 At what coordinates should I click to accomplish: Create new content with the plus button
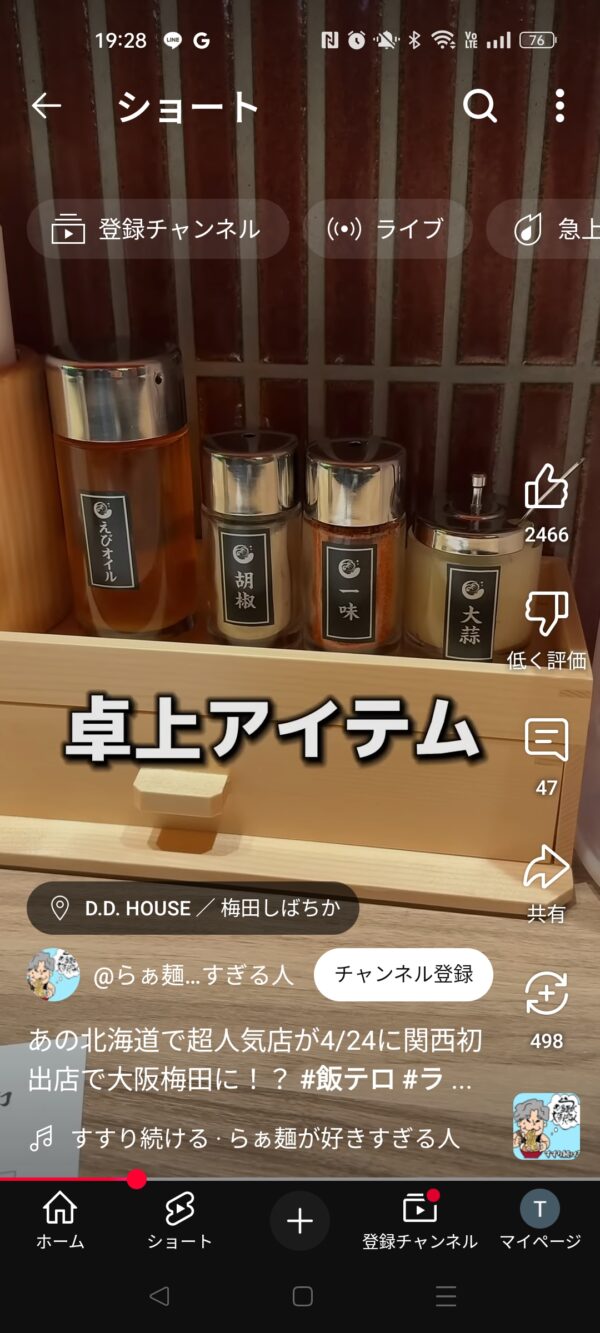click(x=300, y=1221)
